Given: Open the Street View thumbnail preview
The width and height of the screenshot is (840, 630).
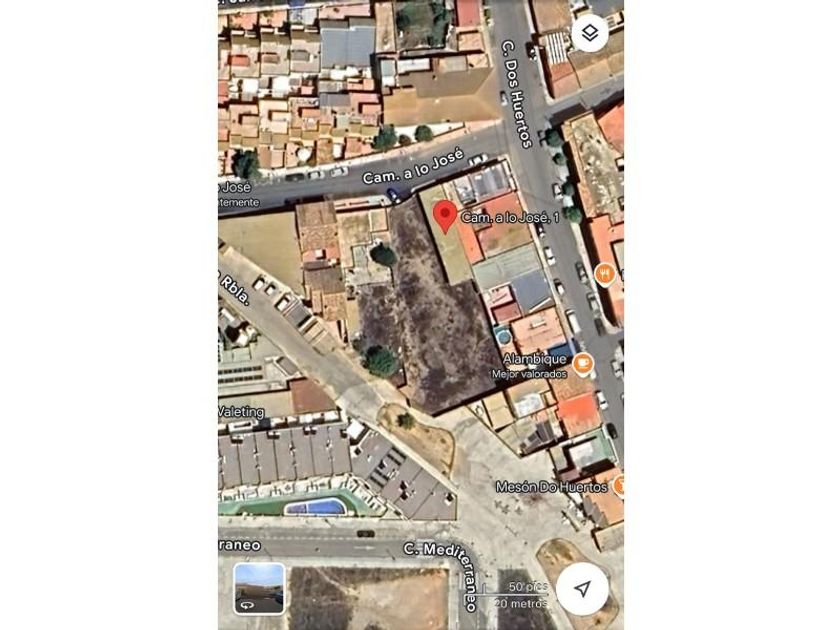Looking at the screenshot, I should (259, 588).
